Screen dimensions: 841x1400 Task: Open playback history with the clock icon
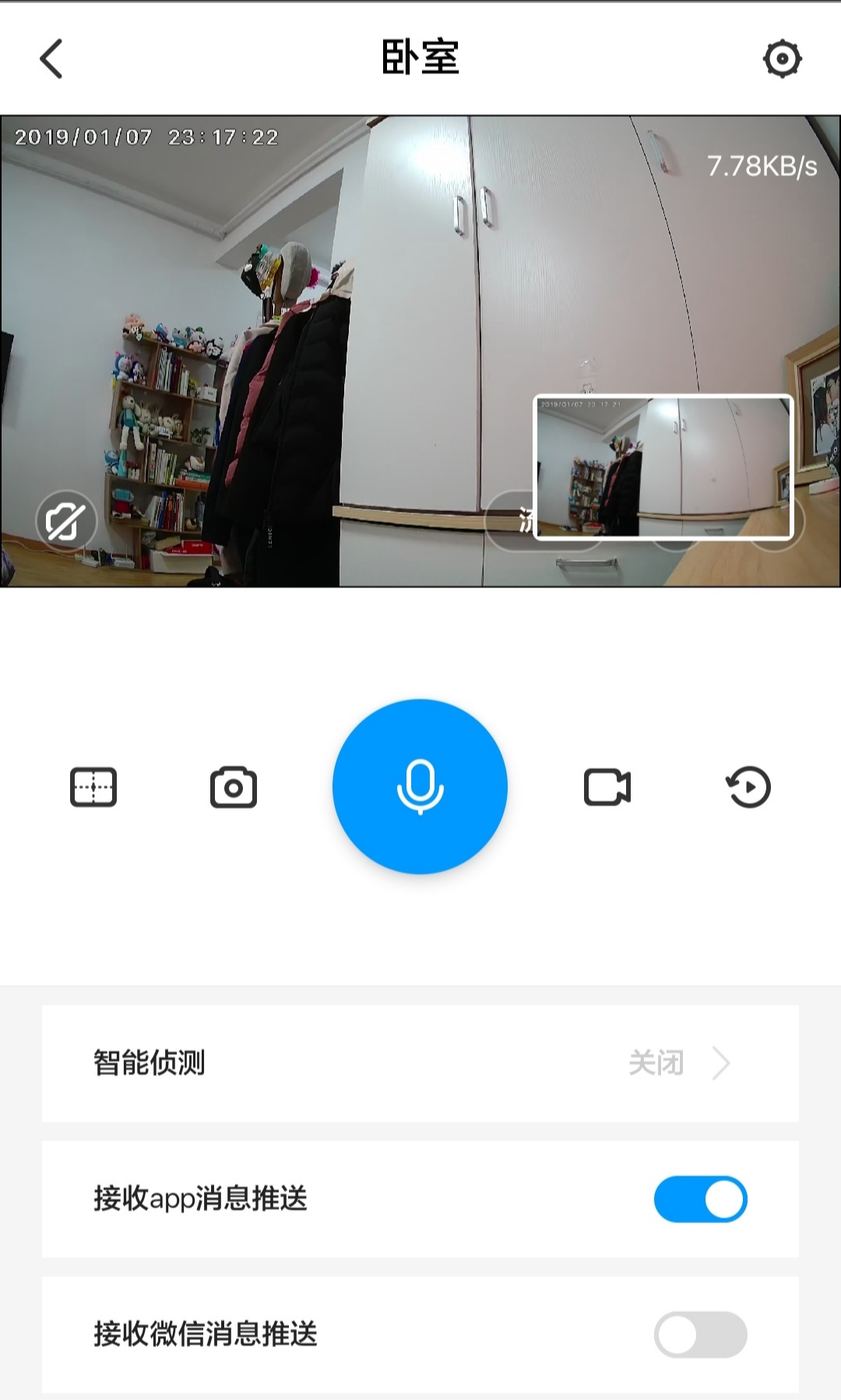point(747,787)
